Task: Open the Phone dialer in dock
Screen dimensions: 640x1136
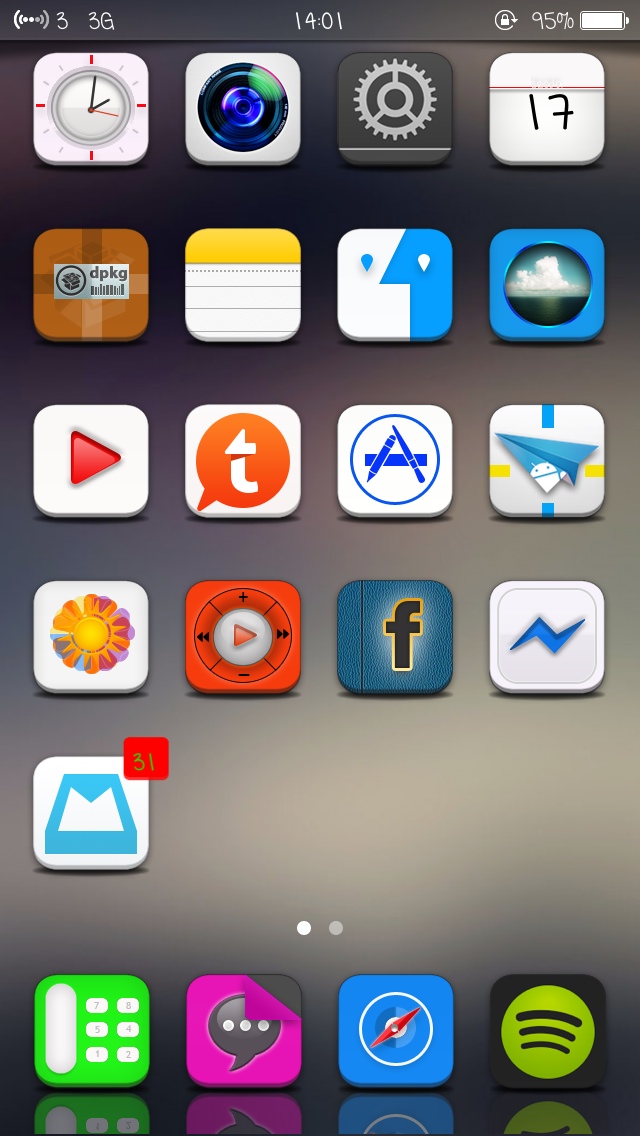Action: pos(91,1030)
